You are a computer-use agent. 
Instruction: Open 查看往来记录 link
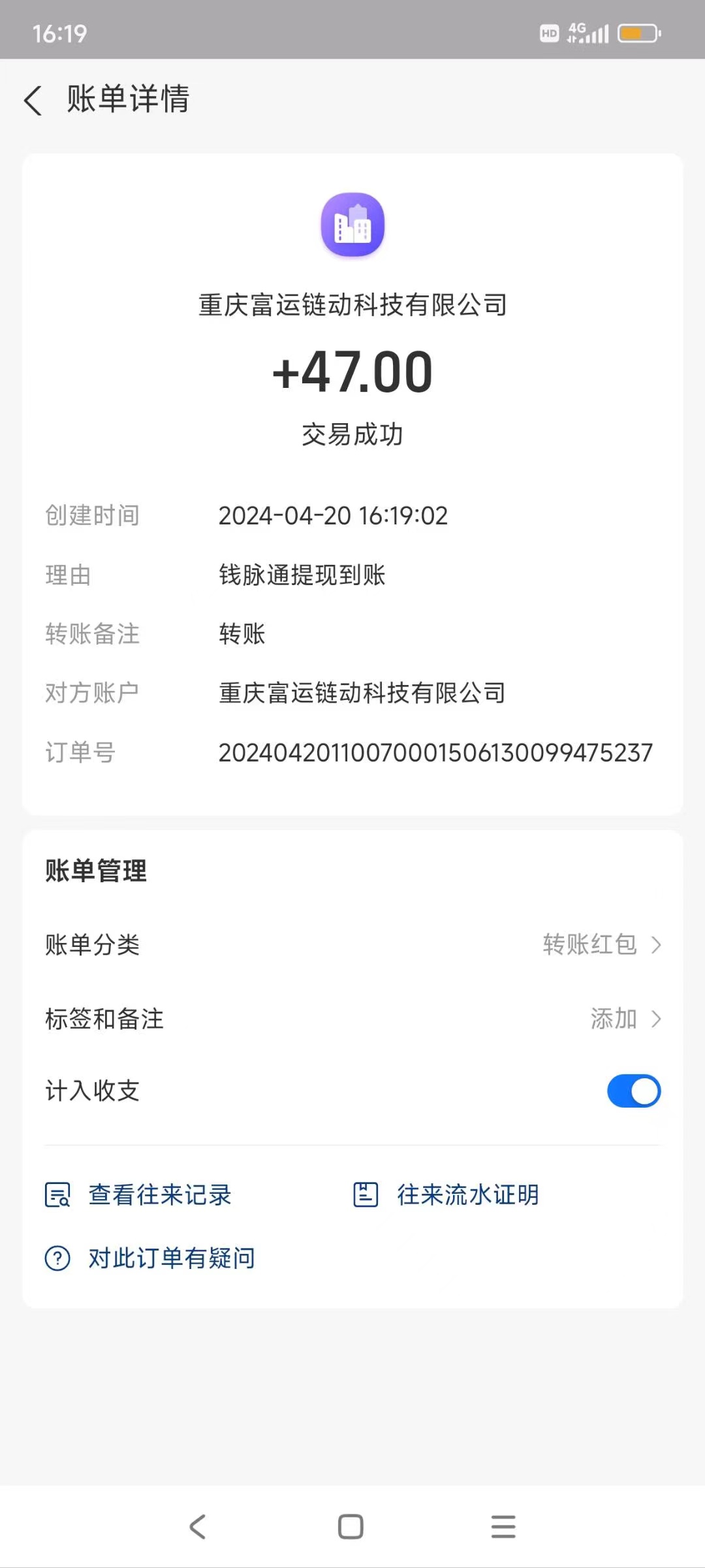tap(138, 1194)
